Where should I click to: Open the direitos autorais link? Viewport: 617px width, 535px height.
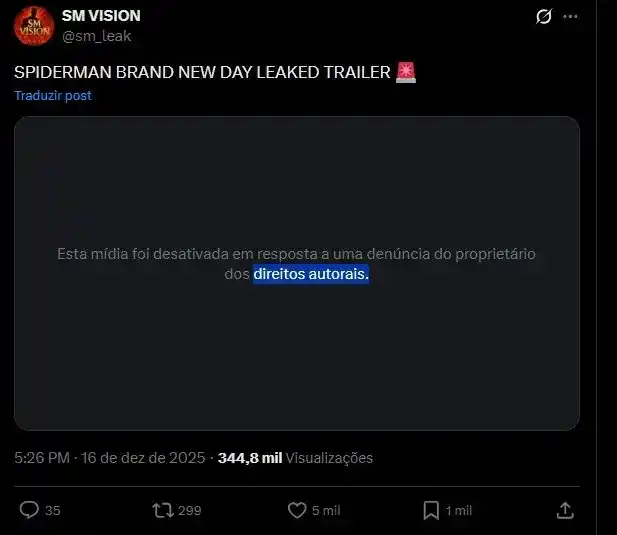(x=311, y=274)
